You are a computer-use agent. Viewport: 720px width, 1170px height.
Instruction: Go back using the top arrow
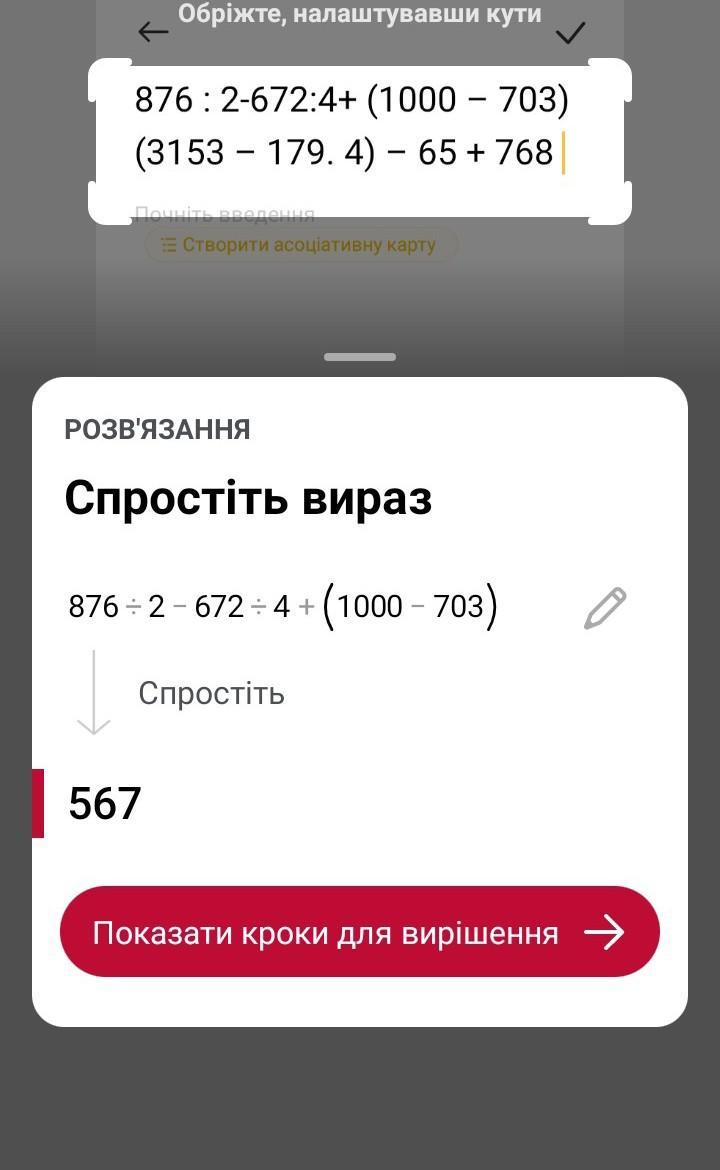point(153,32)
